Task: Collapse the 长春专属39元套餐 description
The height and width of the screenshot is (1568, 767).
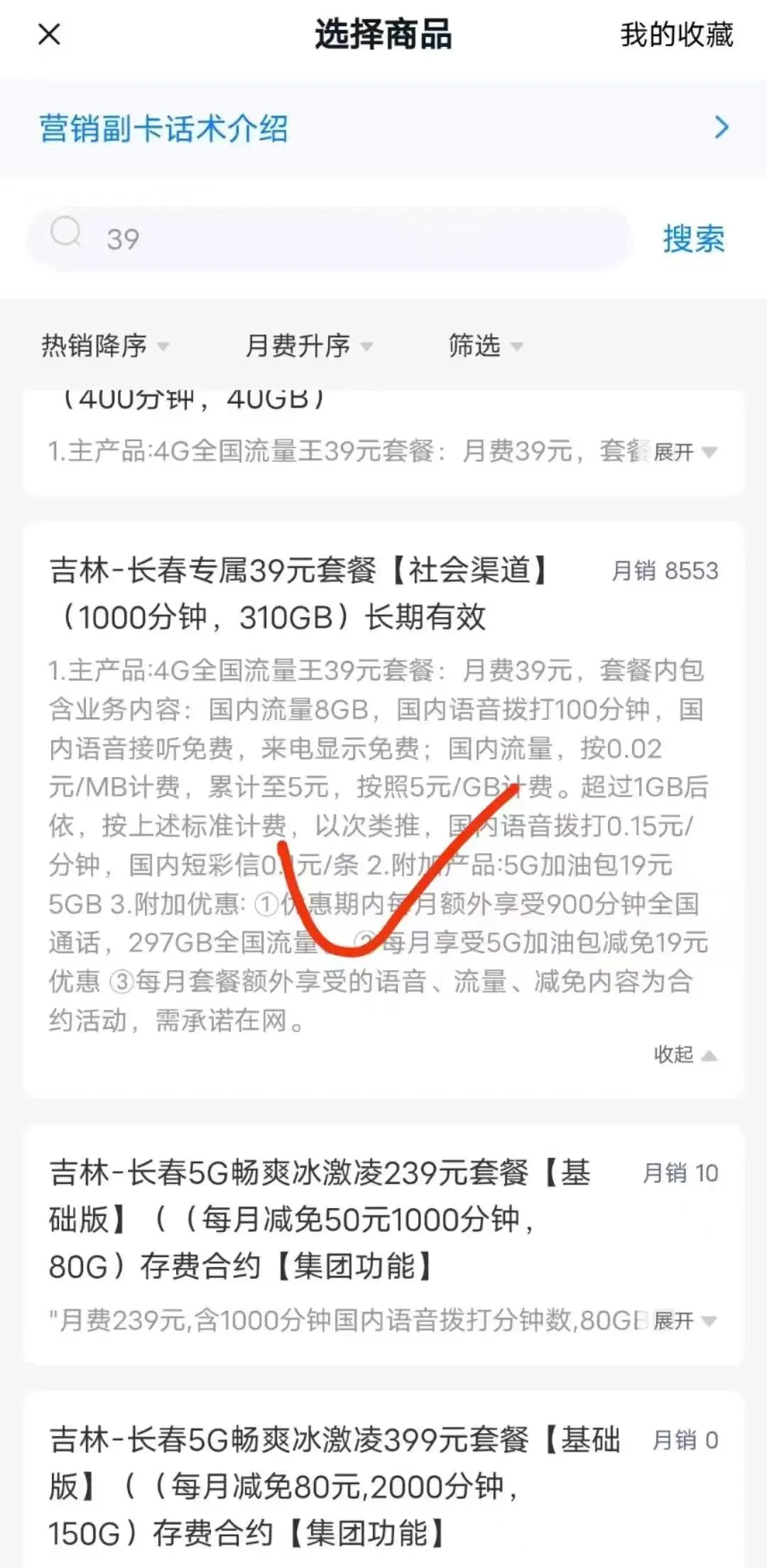Action: tap(685, 1055)
